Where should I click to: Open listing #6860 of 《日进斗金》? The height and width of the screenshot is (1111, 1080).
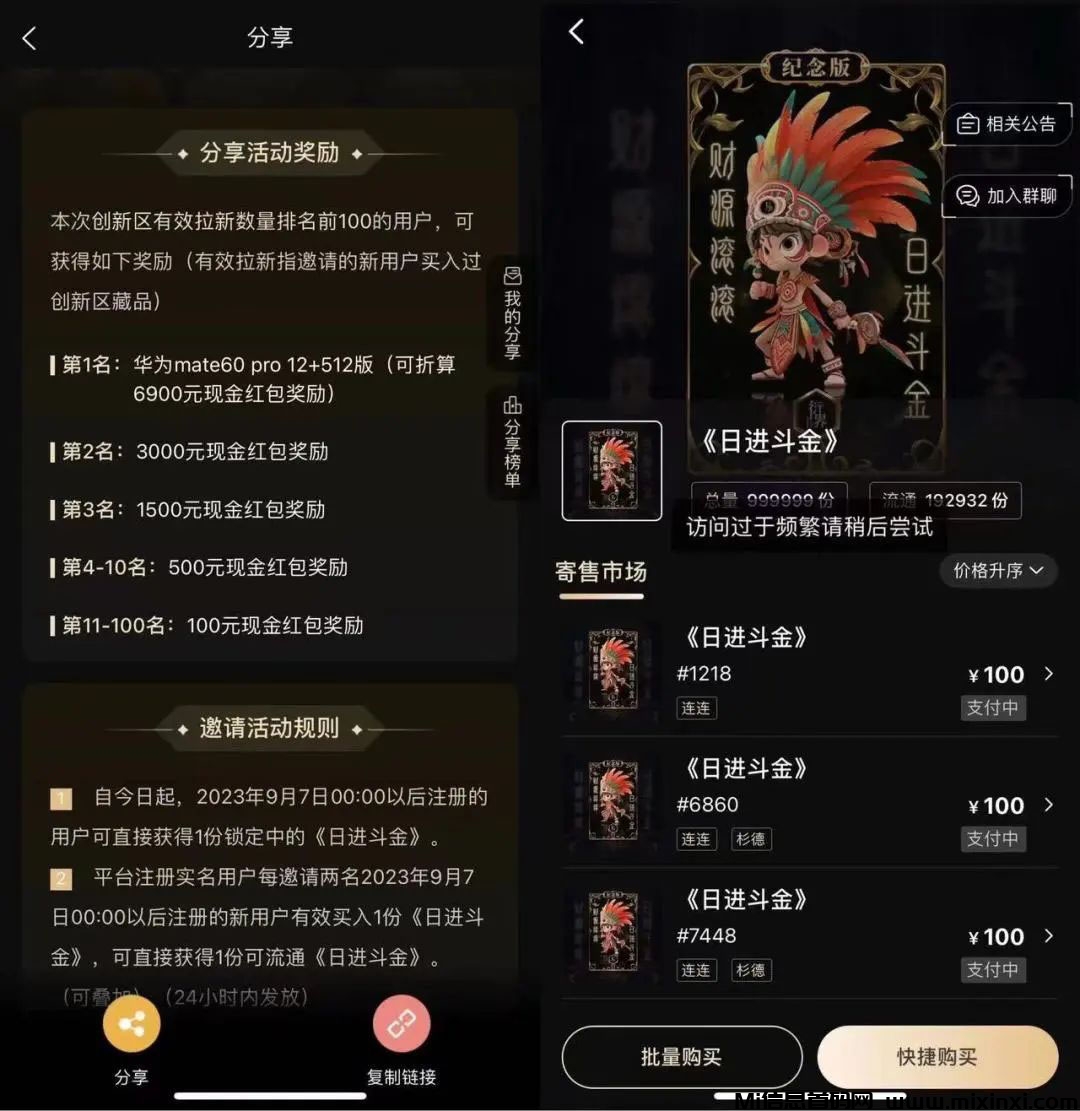click(x=810, y=803)
